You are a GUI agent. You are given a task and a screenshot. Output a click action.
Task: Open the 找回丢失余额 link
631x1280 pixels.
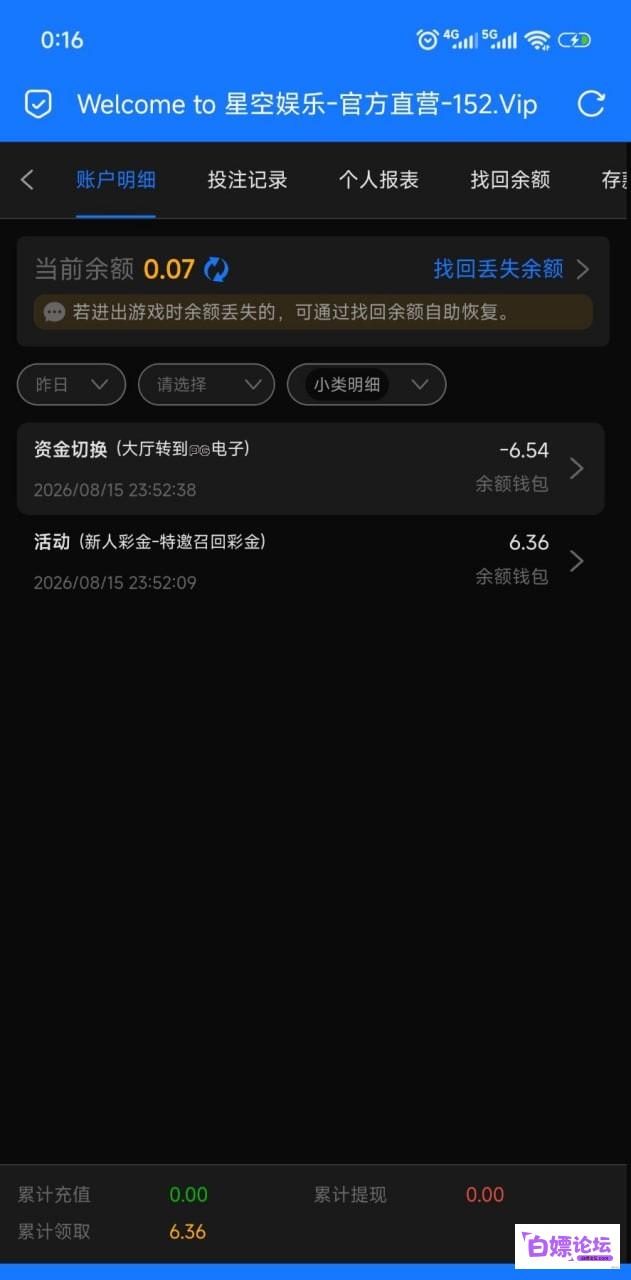(511, 269)
